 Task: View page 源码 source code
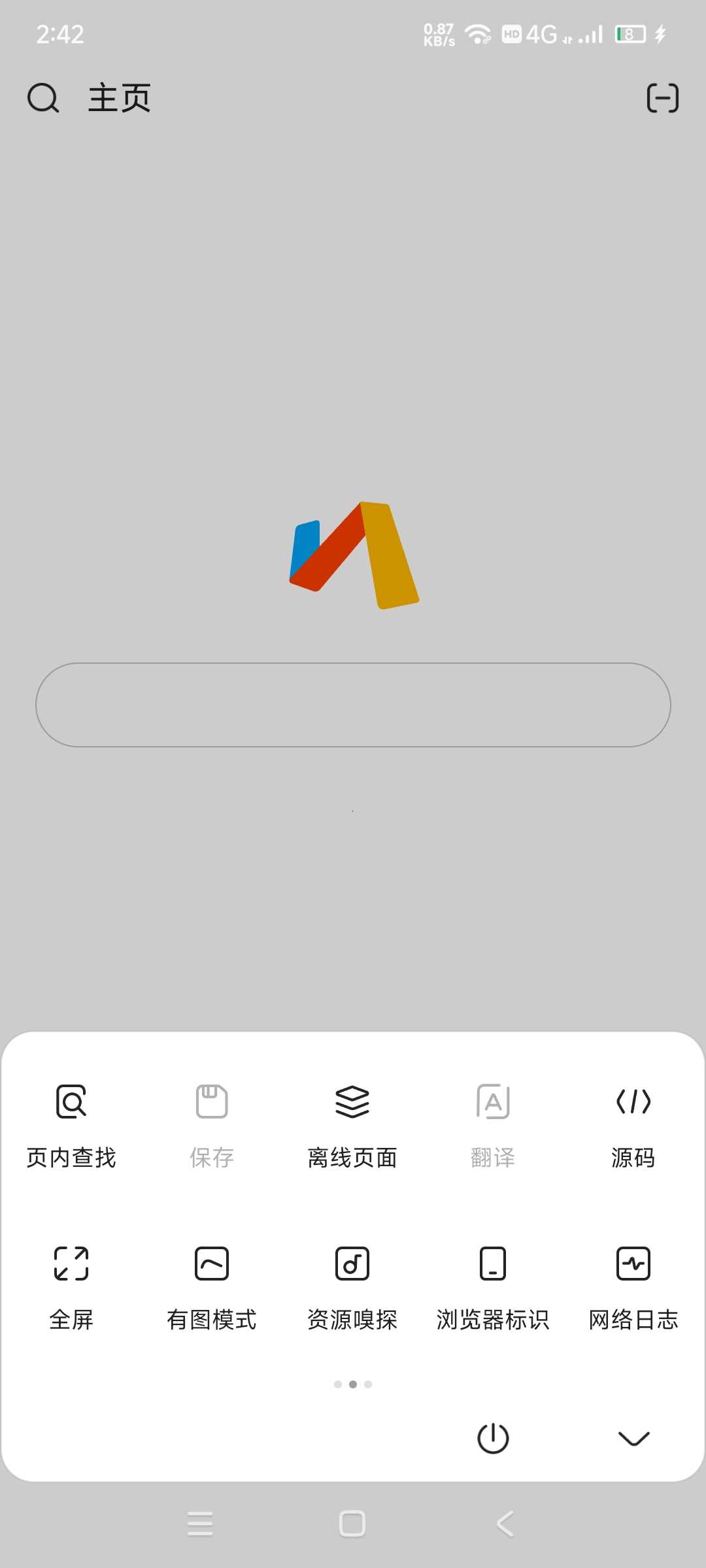pyautogui.click(x=633, y=1125)
